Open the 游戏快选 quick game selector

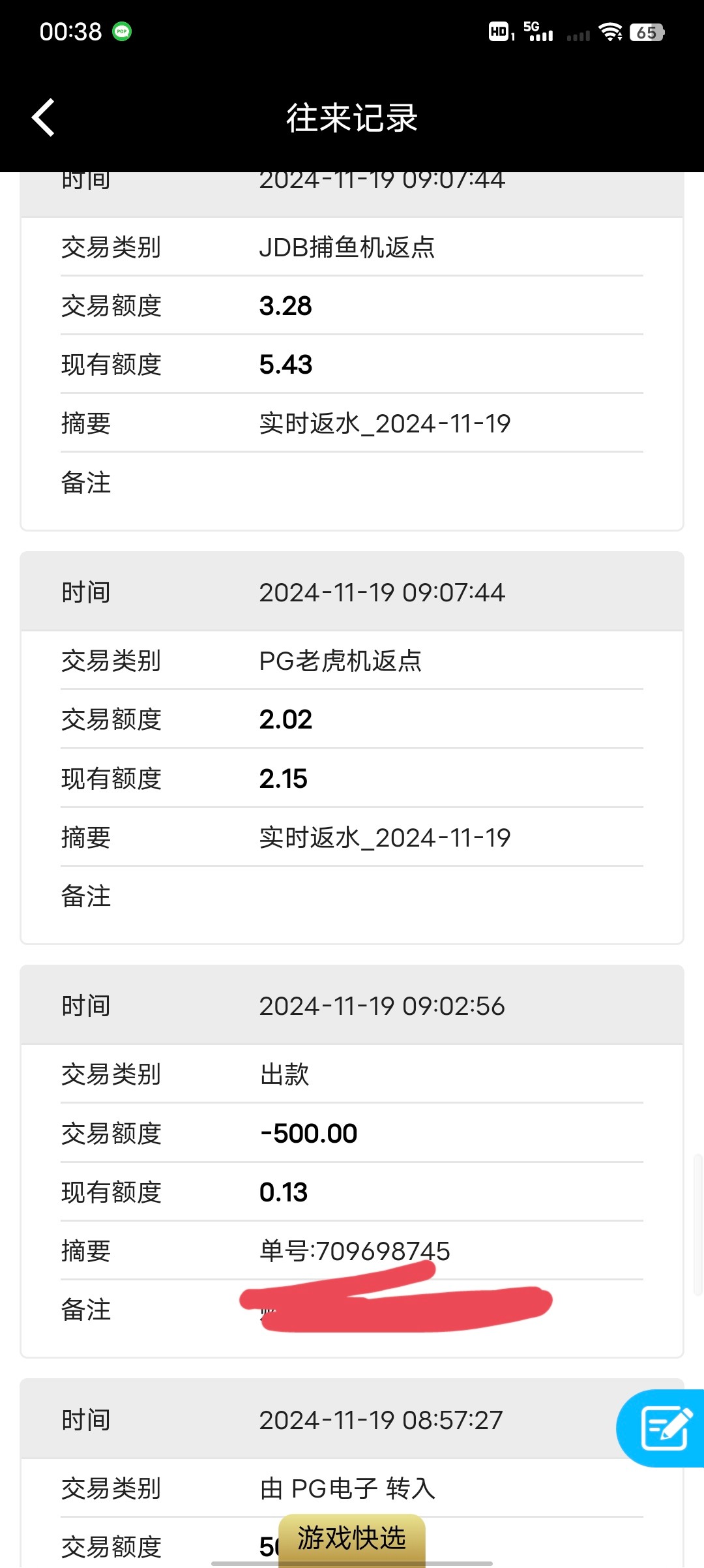tap(352, 1539)
